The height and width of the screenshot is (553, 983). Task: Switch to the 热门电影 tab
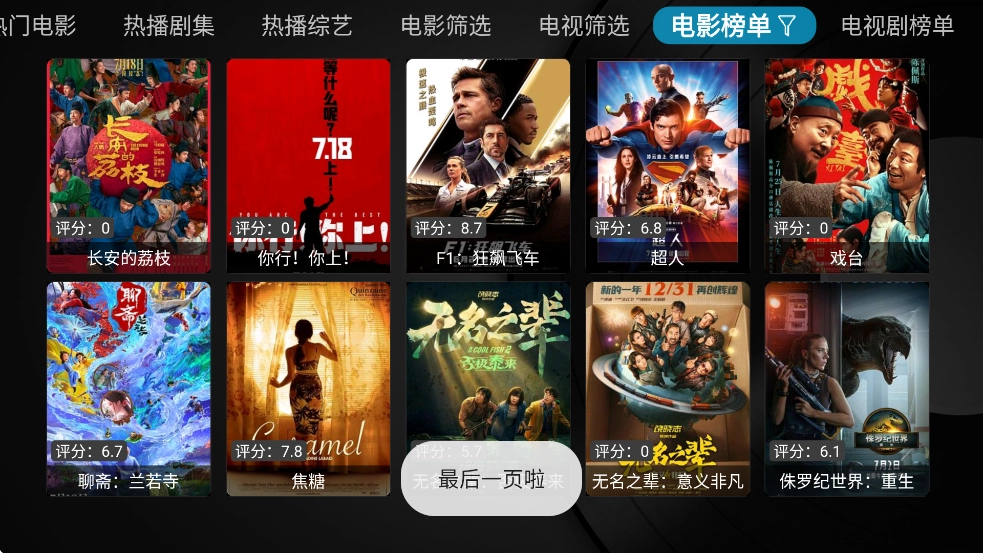[x=38, y=26]
